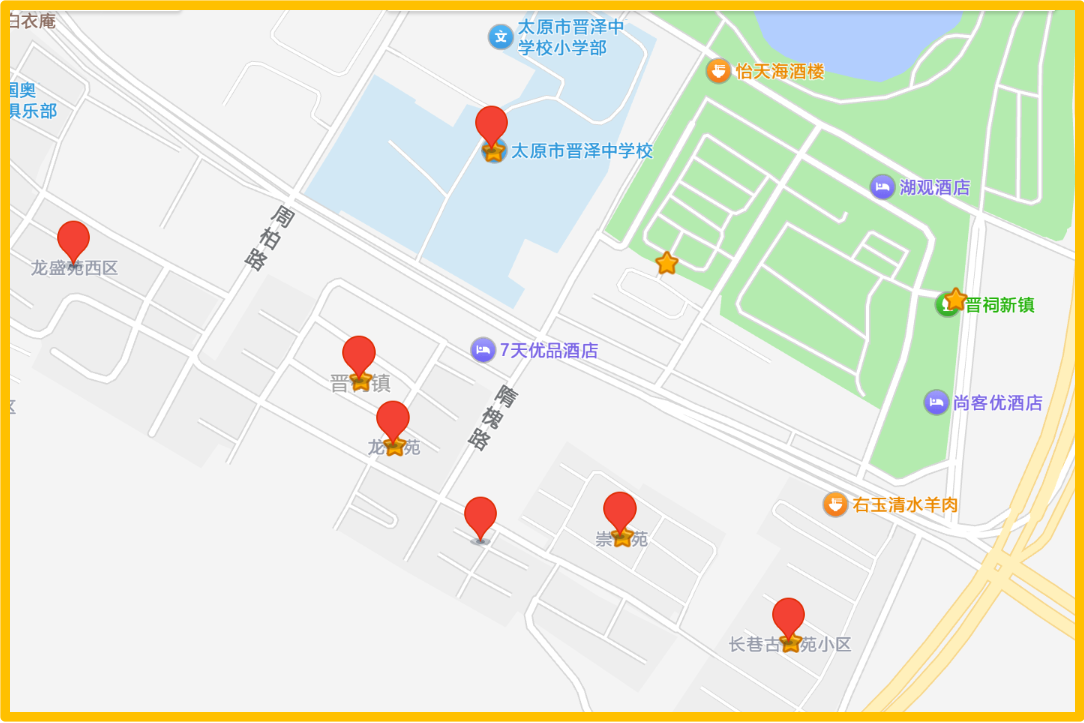1084x723 pixels.
Task: Tap the 太原市晋泽中学校小学部 school icon
Action: coord(500,37)
